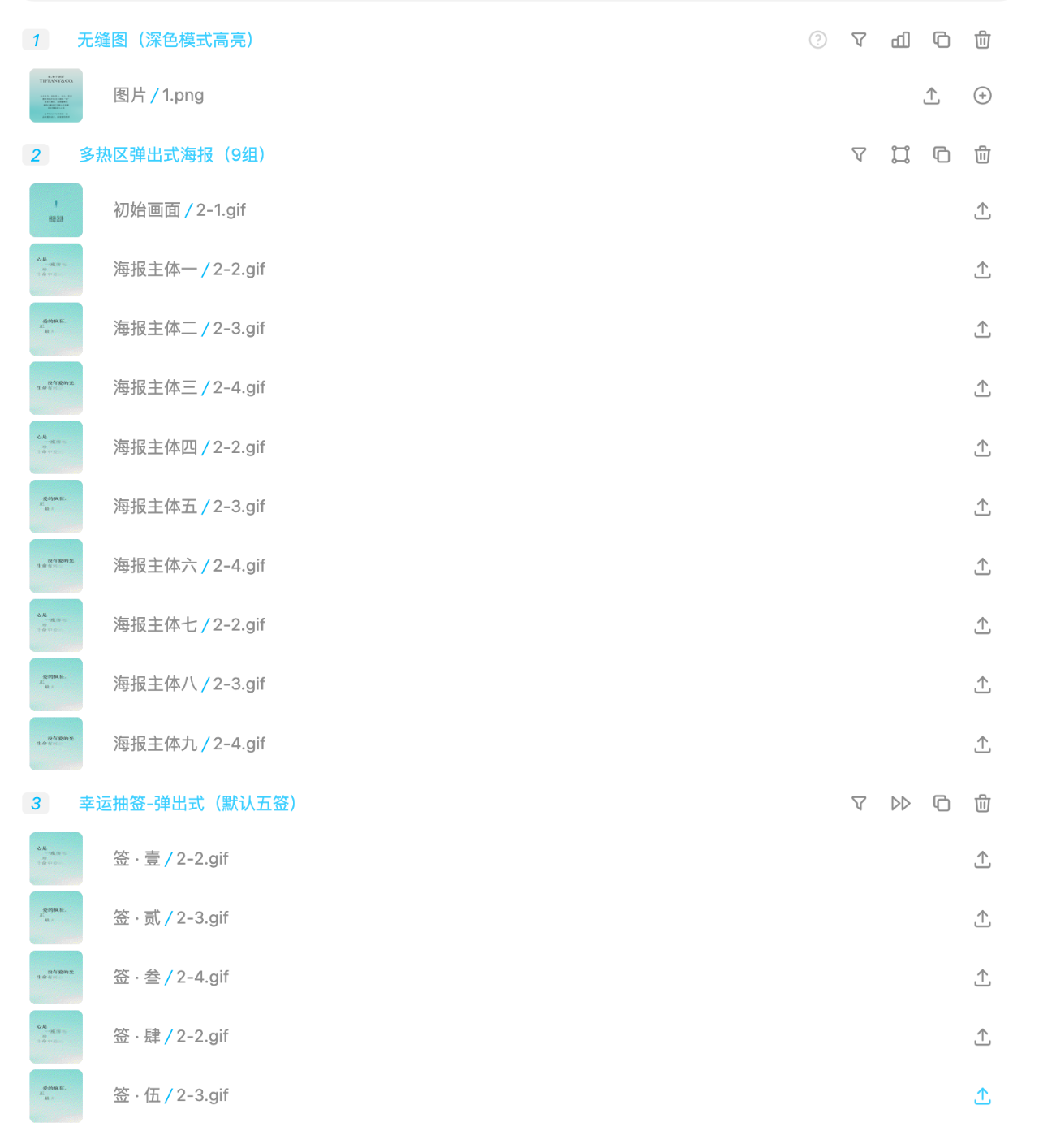
Task: Upload a new file for 海报主体九
Action: click(x=982, y=744)
